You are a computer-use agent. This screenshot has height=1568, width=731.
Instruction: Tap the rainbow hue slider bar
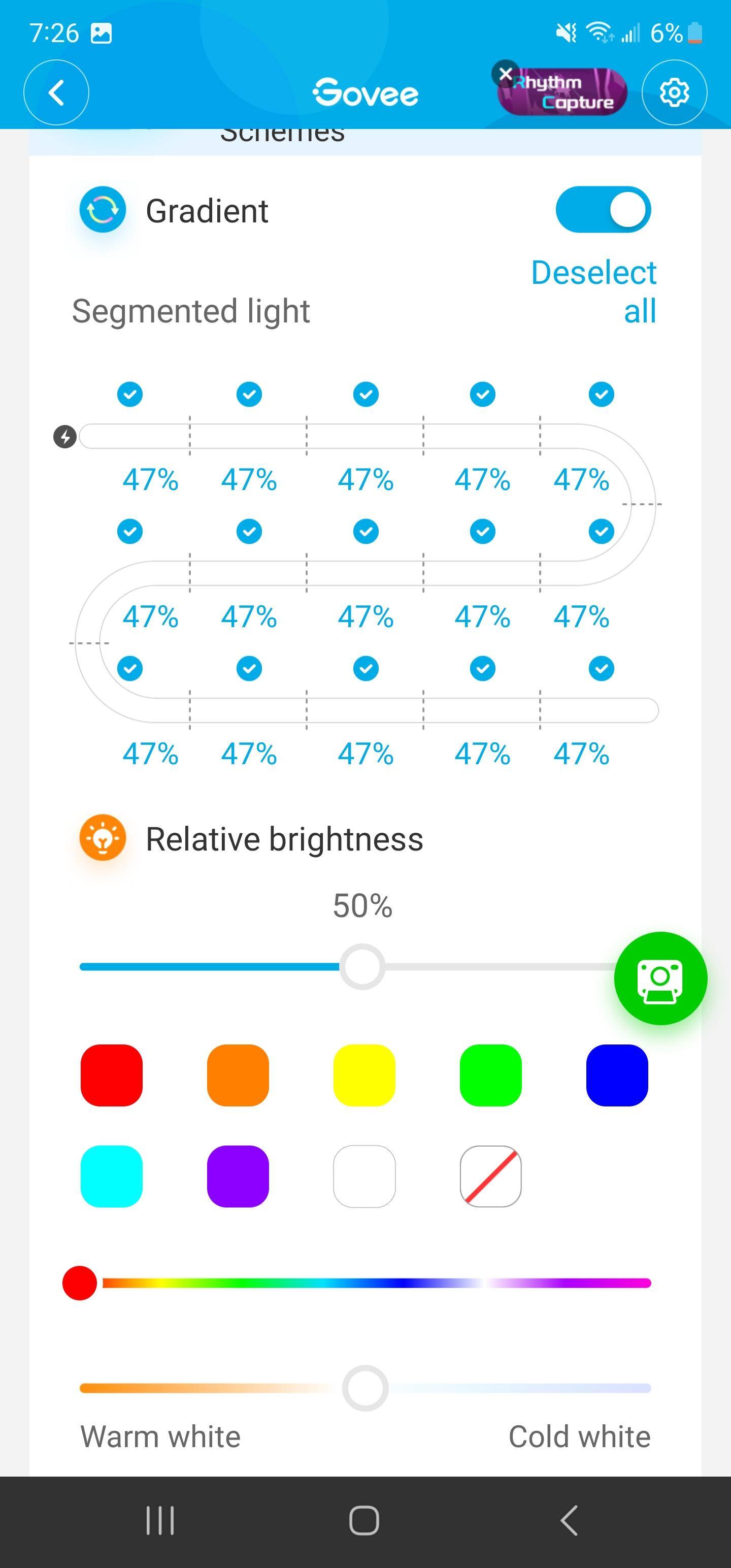click(377, 1283)
